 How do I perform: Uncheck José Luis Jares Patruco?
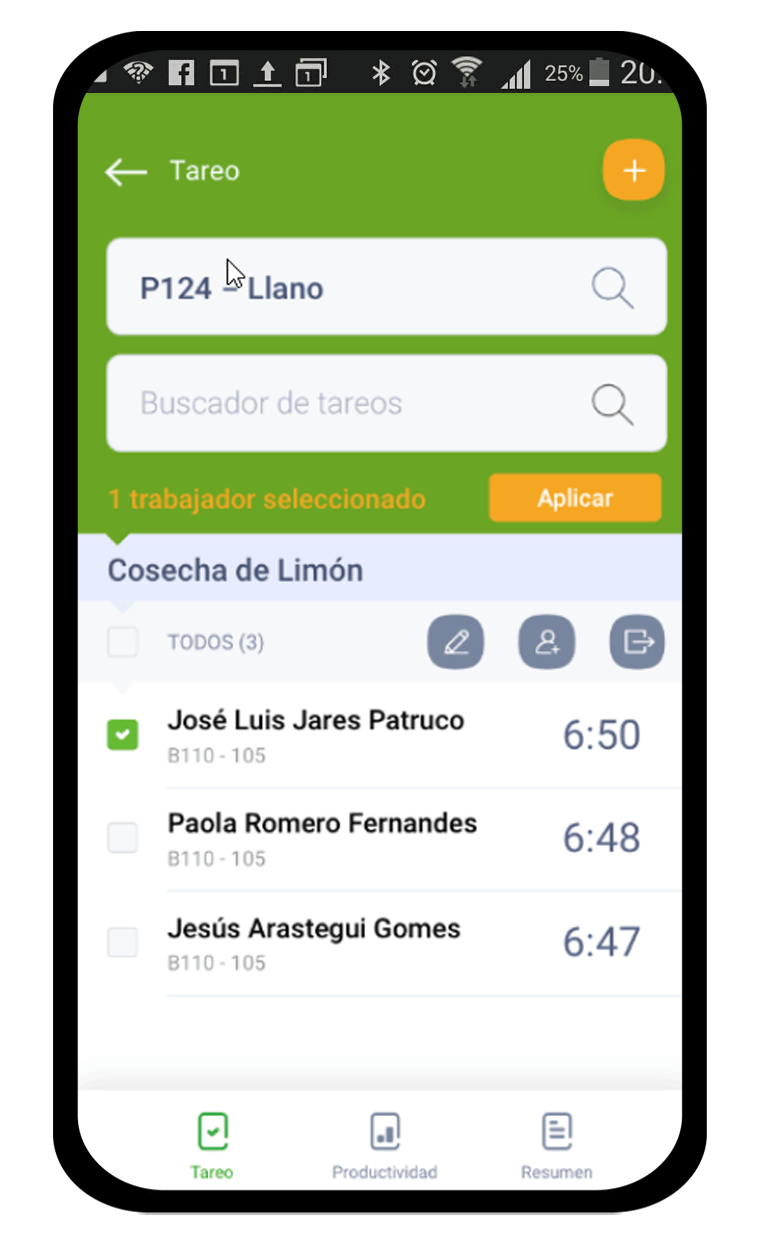click(122, 734)
